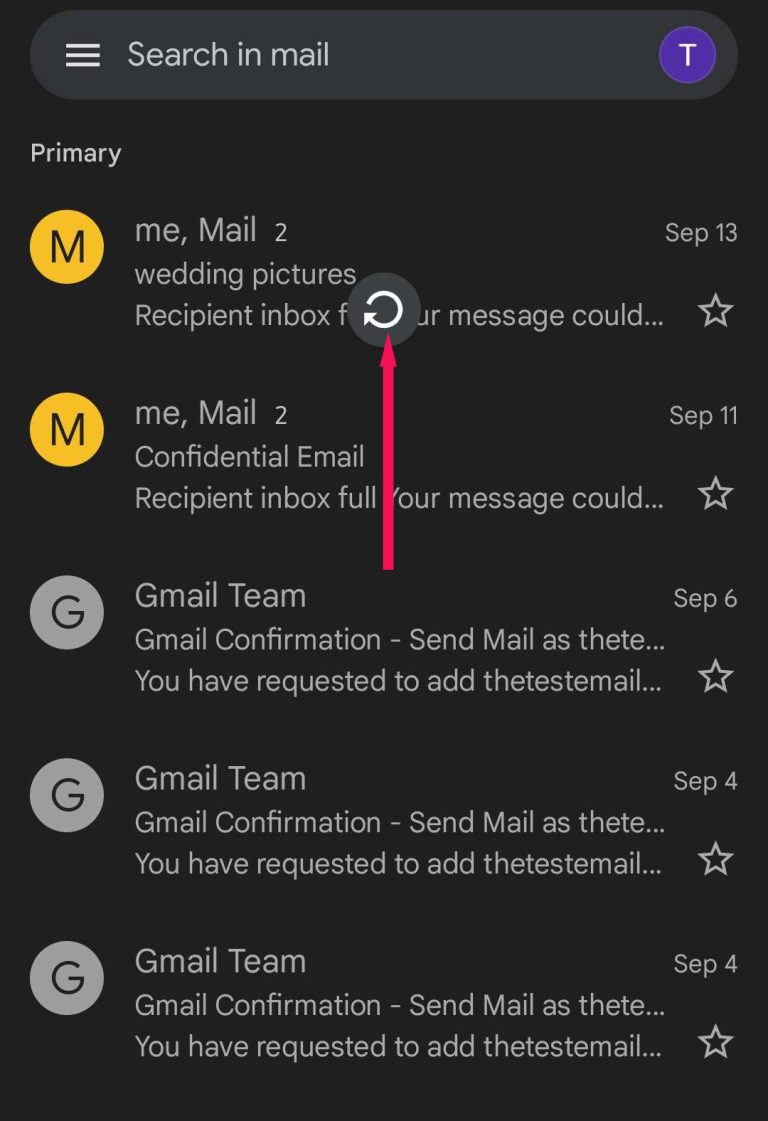Tap the first Gmail Team sender avatar
768x1121 pixels.
[66, 612]
